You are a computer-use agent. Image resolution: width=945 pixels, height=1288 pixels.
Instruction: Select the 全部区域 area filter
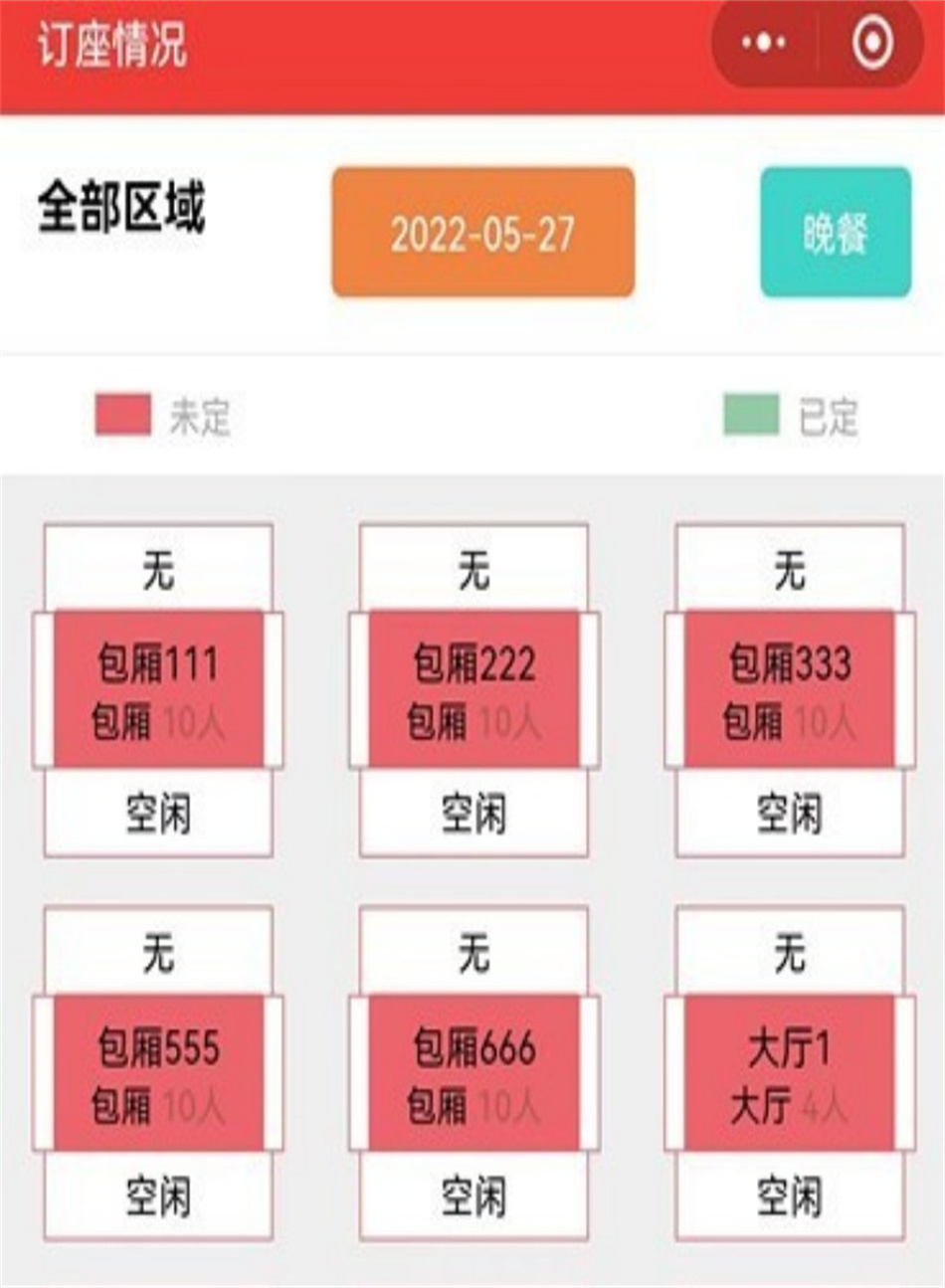coord(121,208)
